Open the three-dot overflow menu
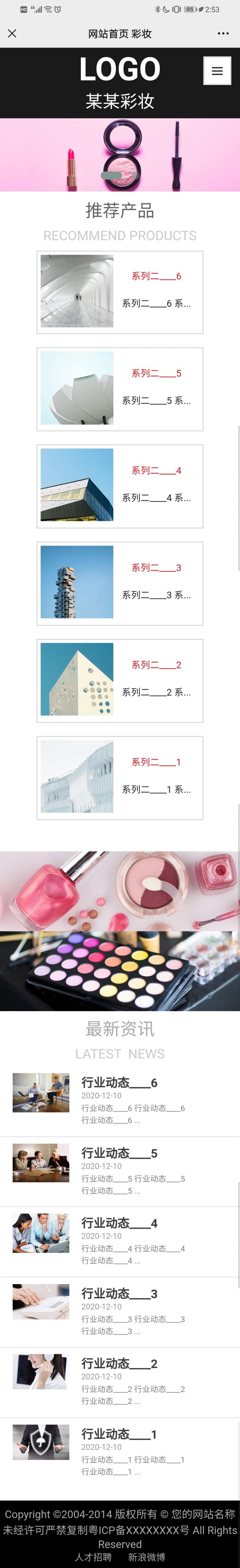240x1568 pixels. pyautogui.click(x=223, y=33)
